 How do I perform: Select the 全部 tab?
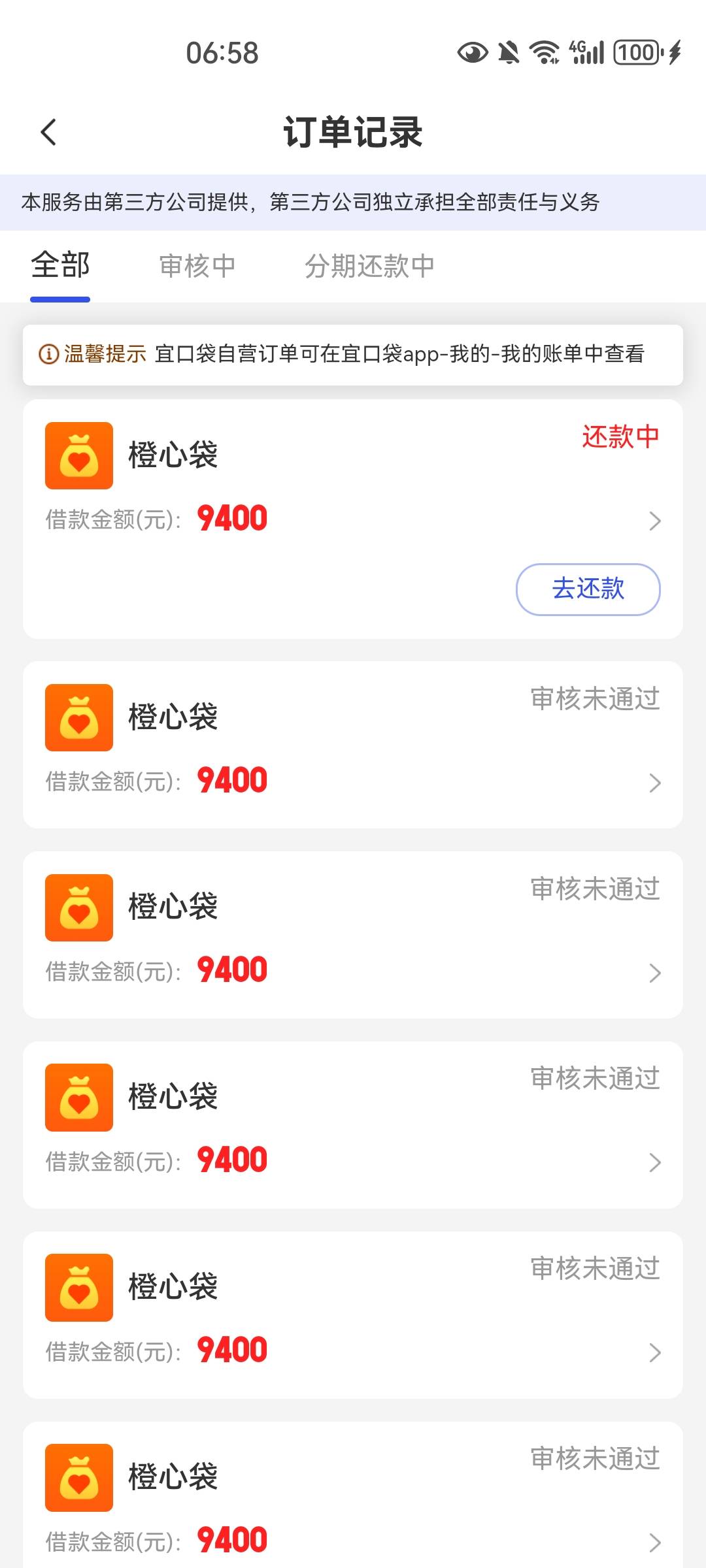(60, 266)
